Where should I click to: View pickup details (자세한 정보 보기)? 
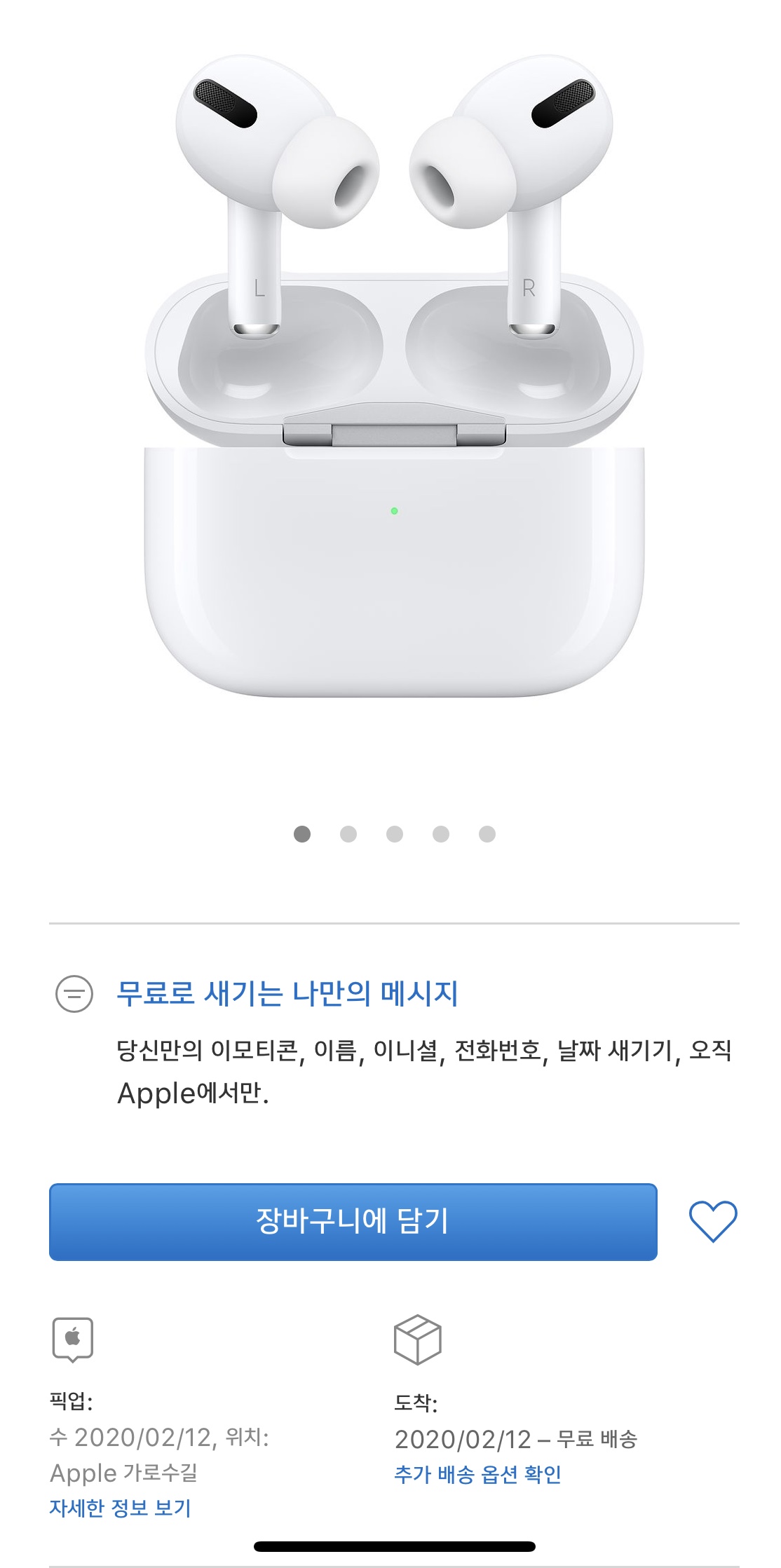point(120,1507)
